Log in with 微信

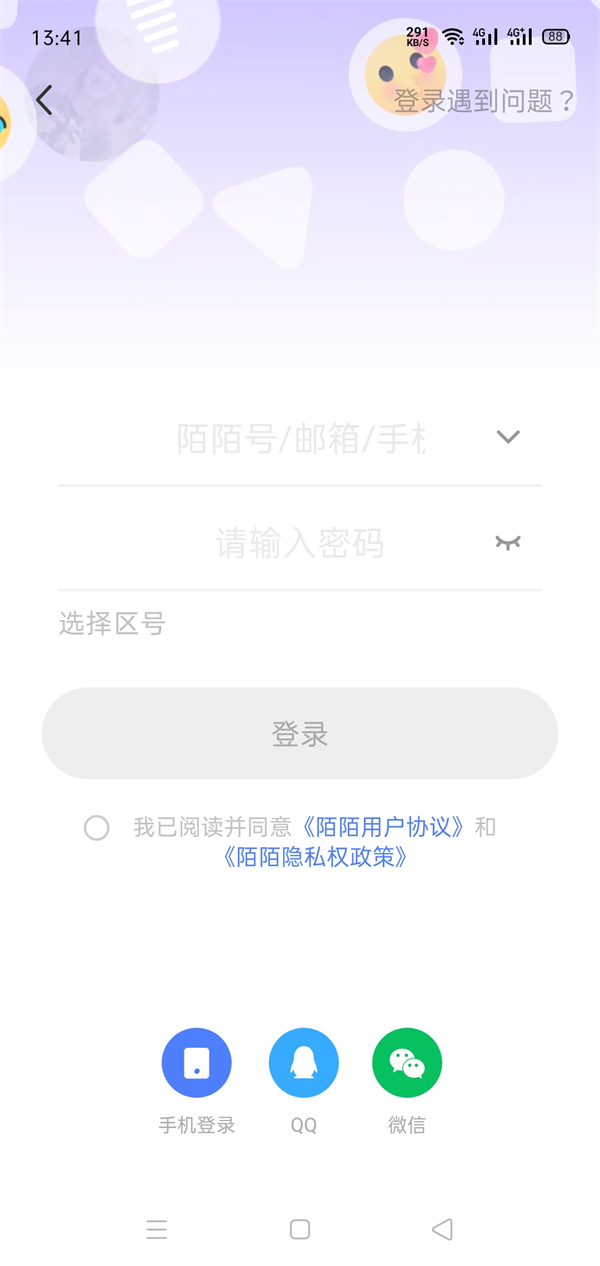pos(407,1063)
